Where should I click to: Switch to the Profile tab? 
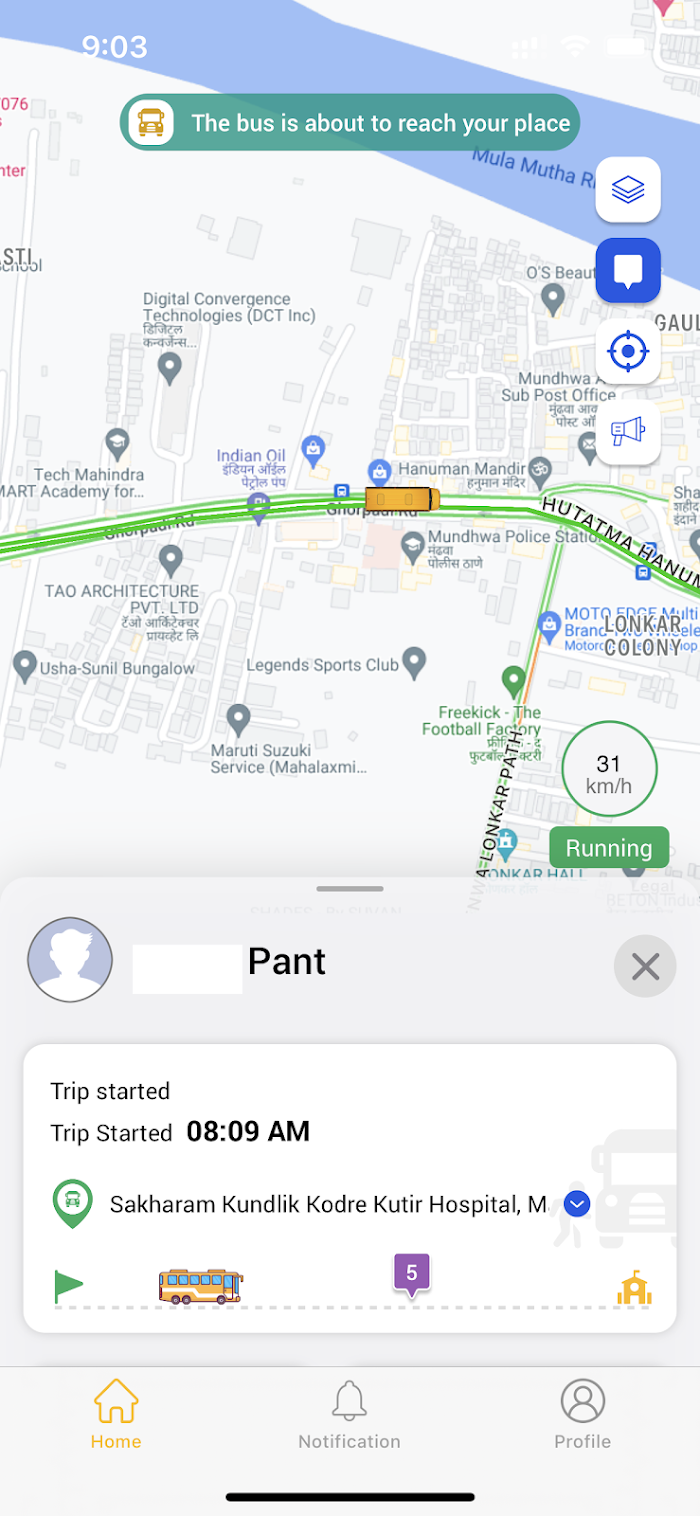[x=582, y=1414]
